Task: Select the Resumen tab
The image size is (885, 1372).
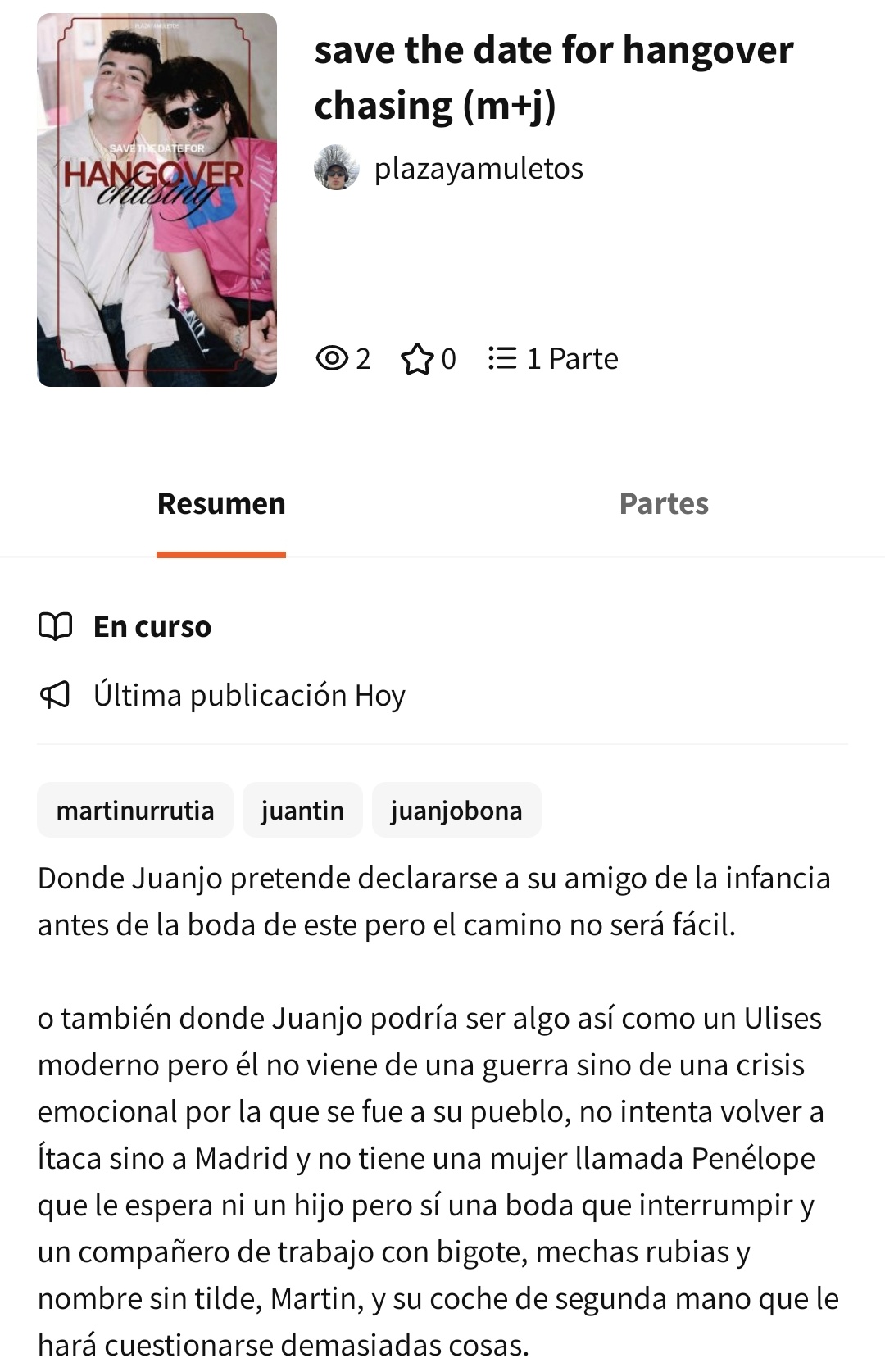Action: pos(221,504)
